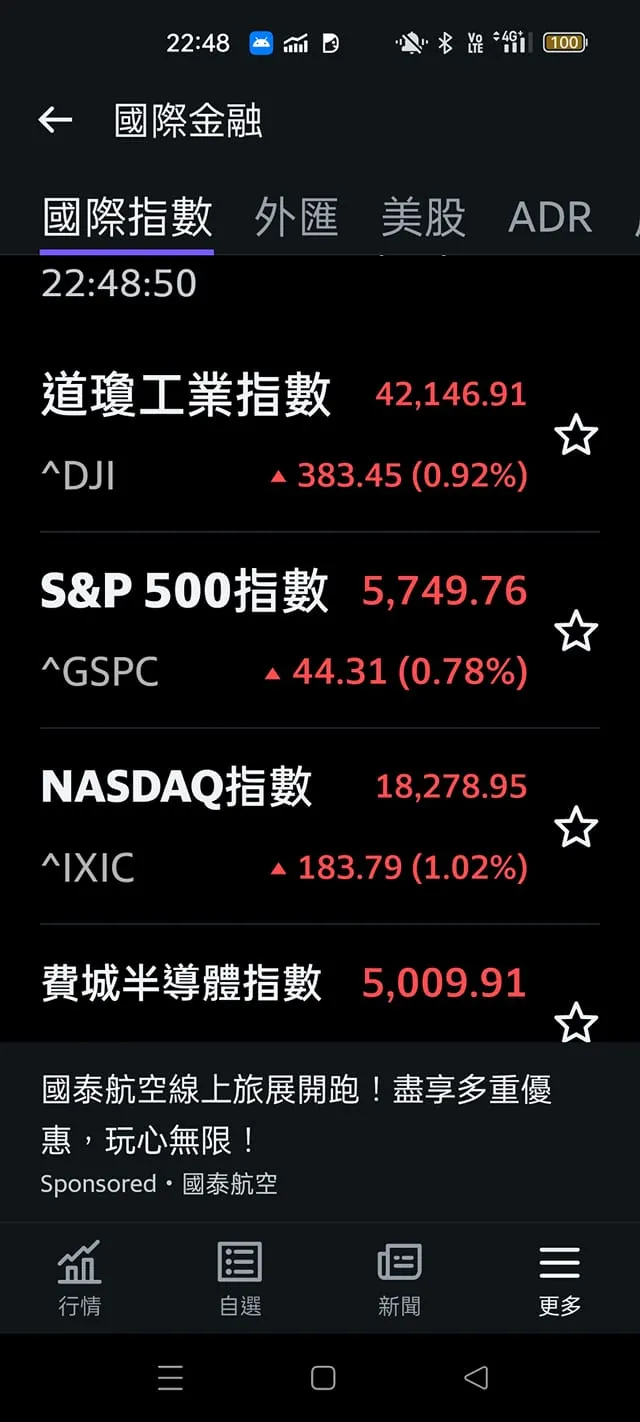The width and height of the screenshot is (640, 1422).
Task: Open the 自選 watchlist tab
Action: tap(240, 1277)
